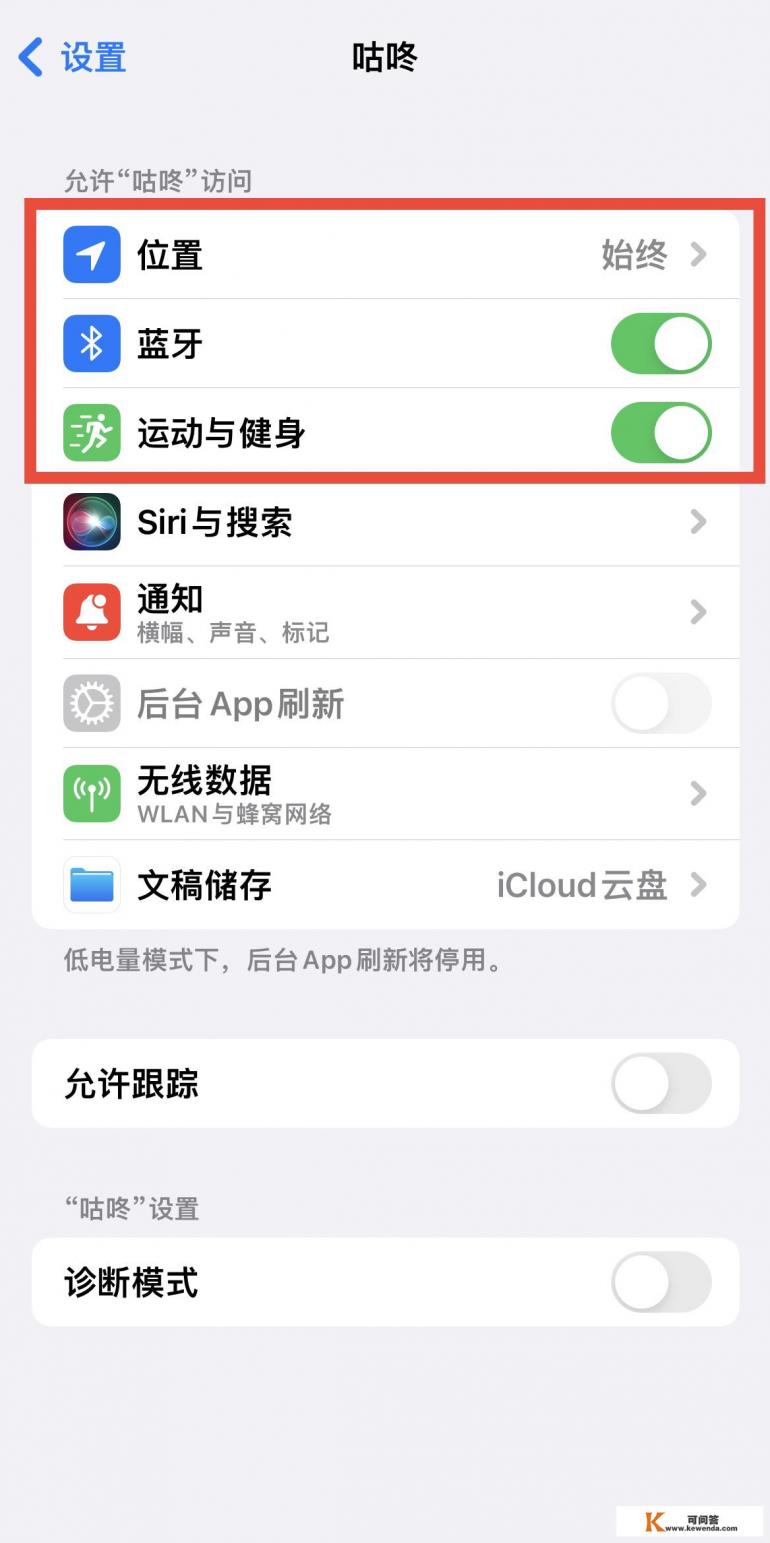Viewport: 770px width, 1543px height.
Task: Click the green wireless data antenna icon
Action: (x=91, y=793)
